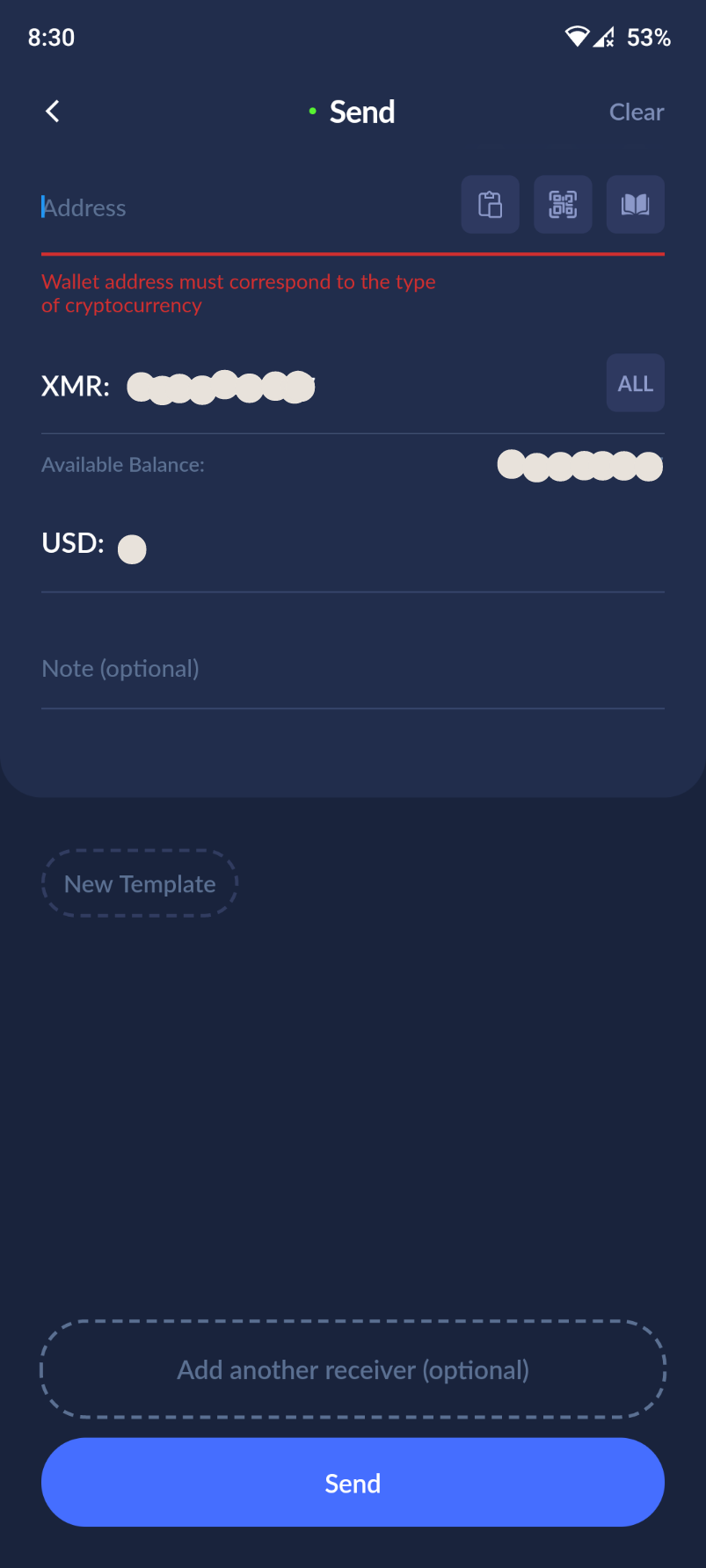Tap the green status dot next to Send
This screenshot has height=1568, width=706.
[x=312, y=111]
